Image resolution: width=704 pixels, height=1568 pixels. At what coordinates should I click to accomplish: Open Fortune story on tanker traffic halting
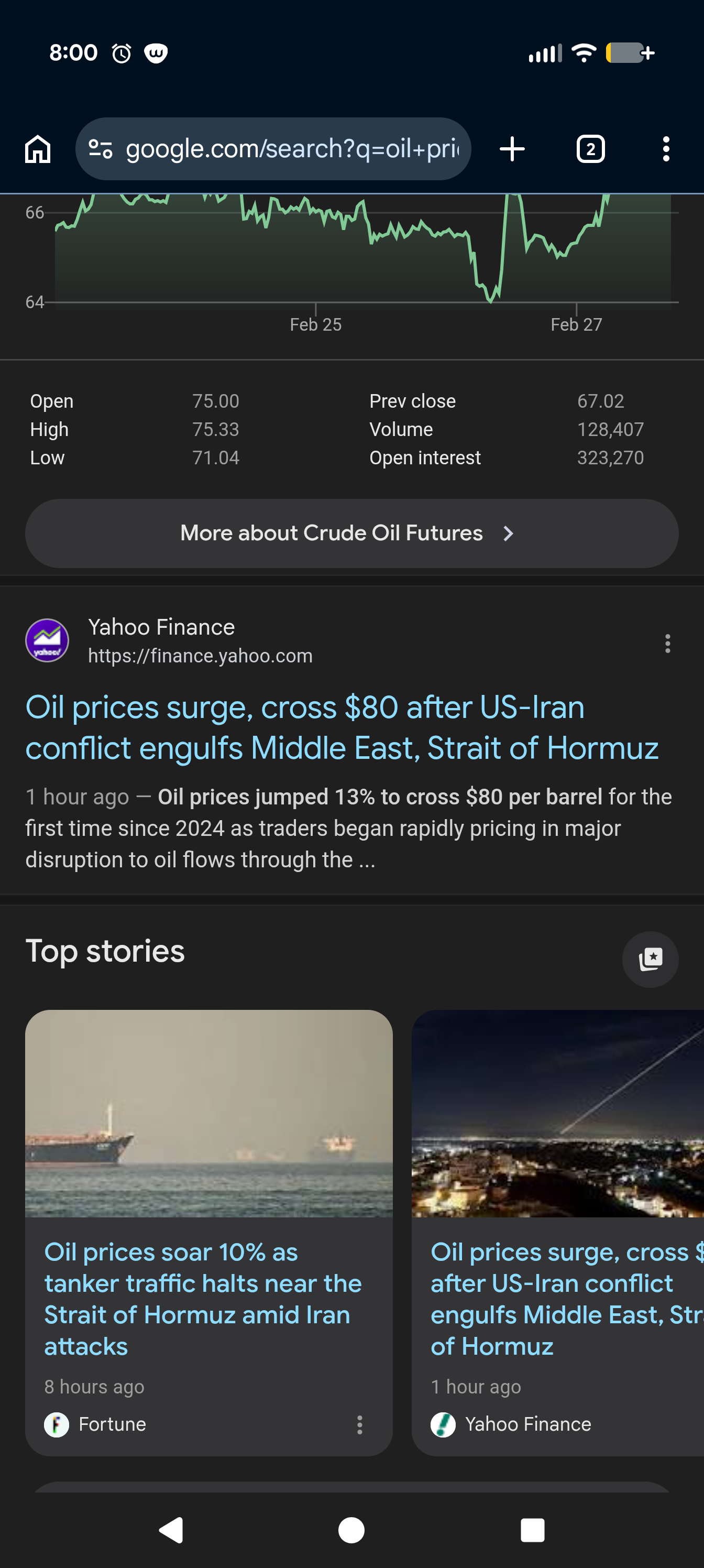(203, 1298)
